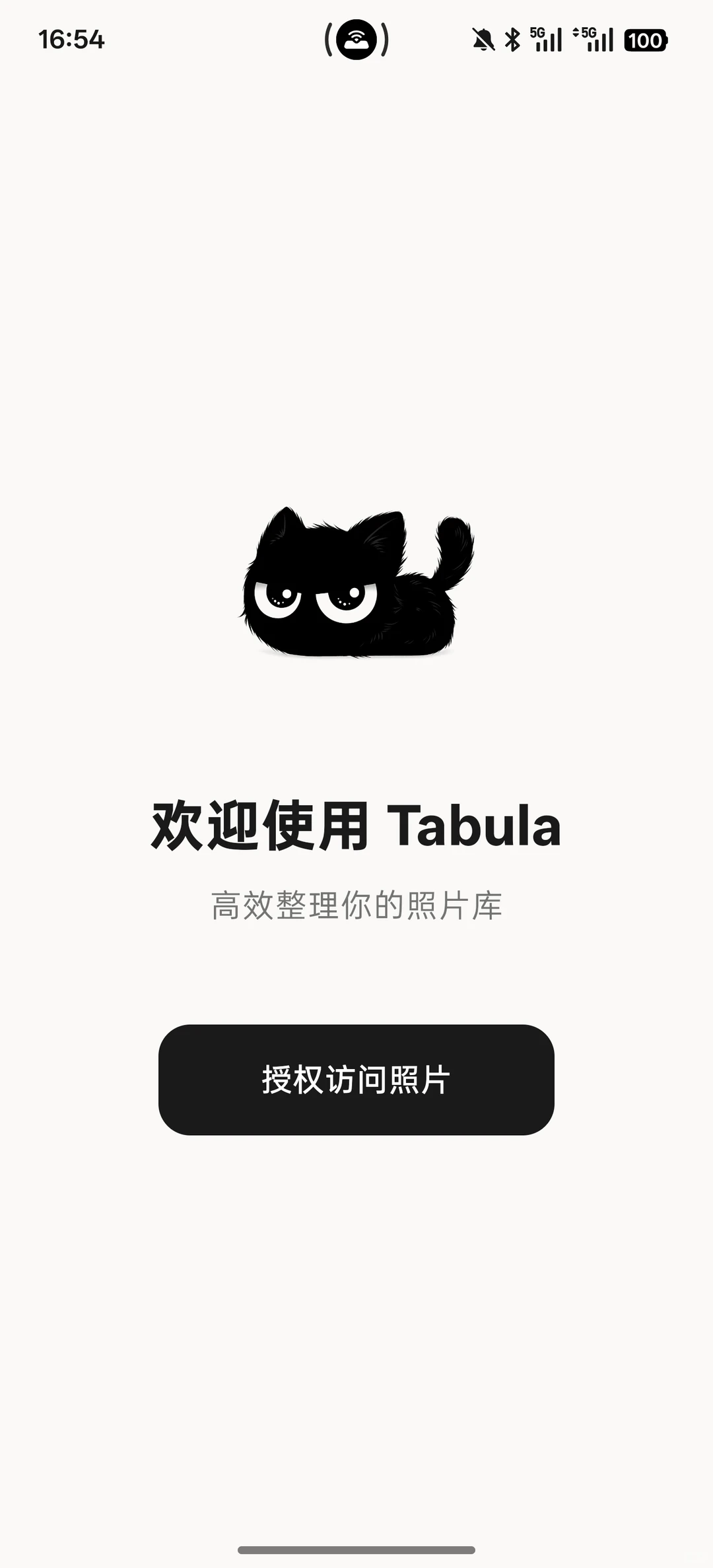Tap the 授权访问照片 button
The image size is (713, 1568).
[356, 1080]
